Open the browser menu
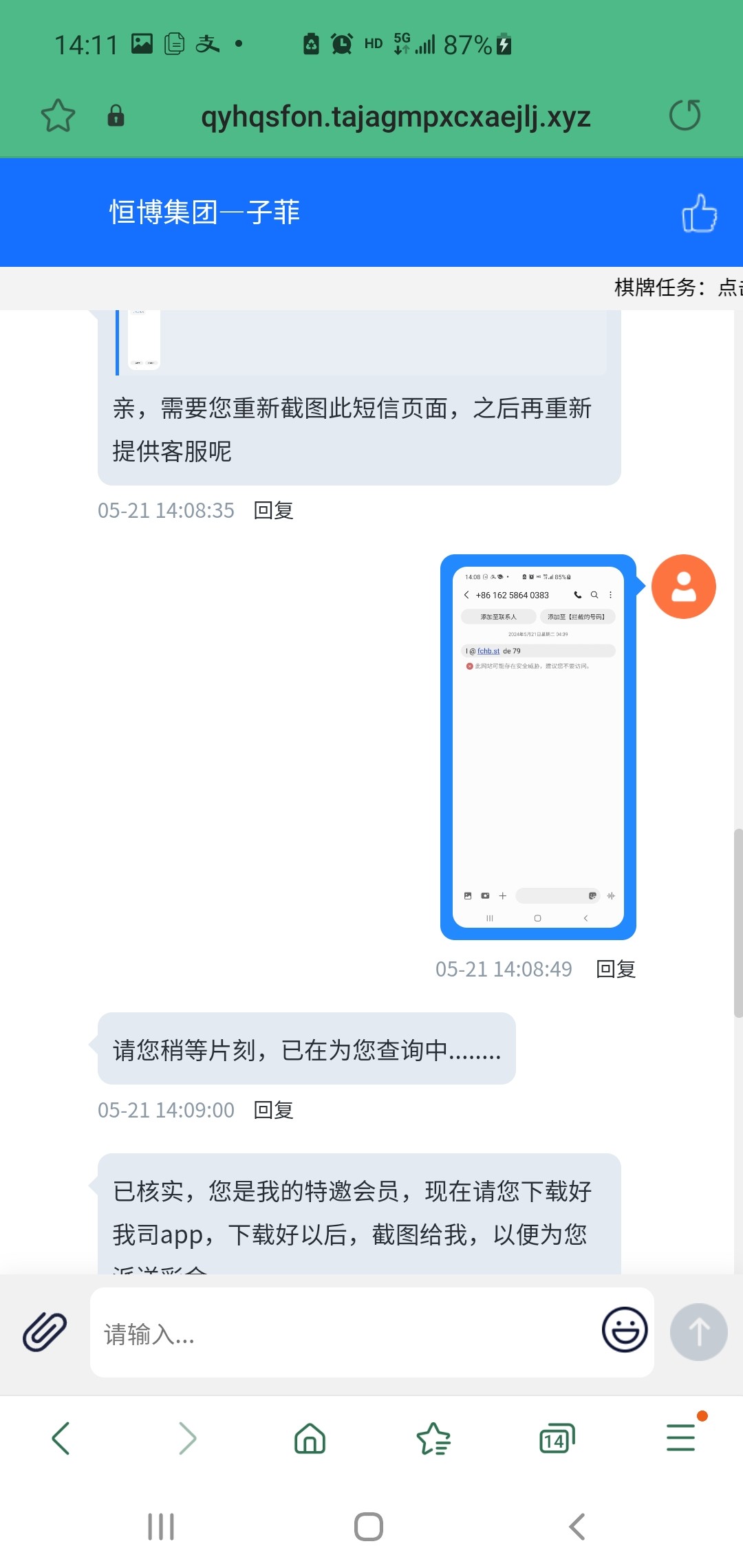743x1568 pixels. 681,1438
